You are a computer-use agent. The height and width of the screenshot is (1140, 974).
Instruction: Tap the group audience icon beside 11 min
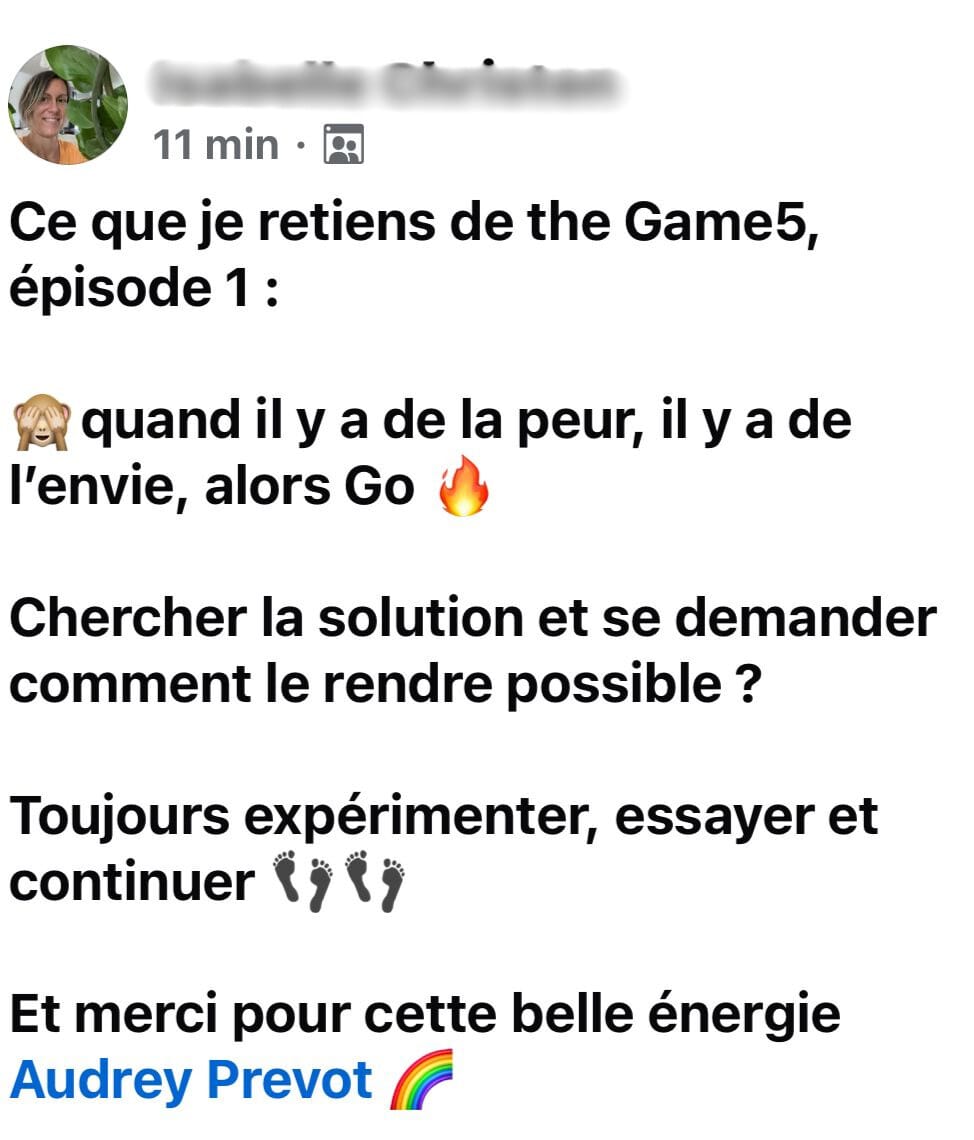point(344,144)
